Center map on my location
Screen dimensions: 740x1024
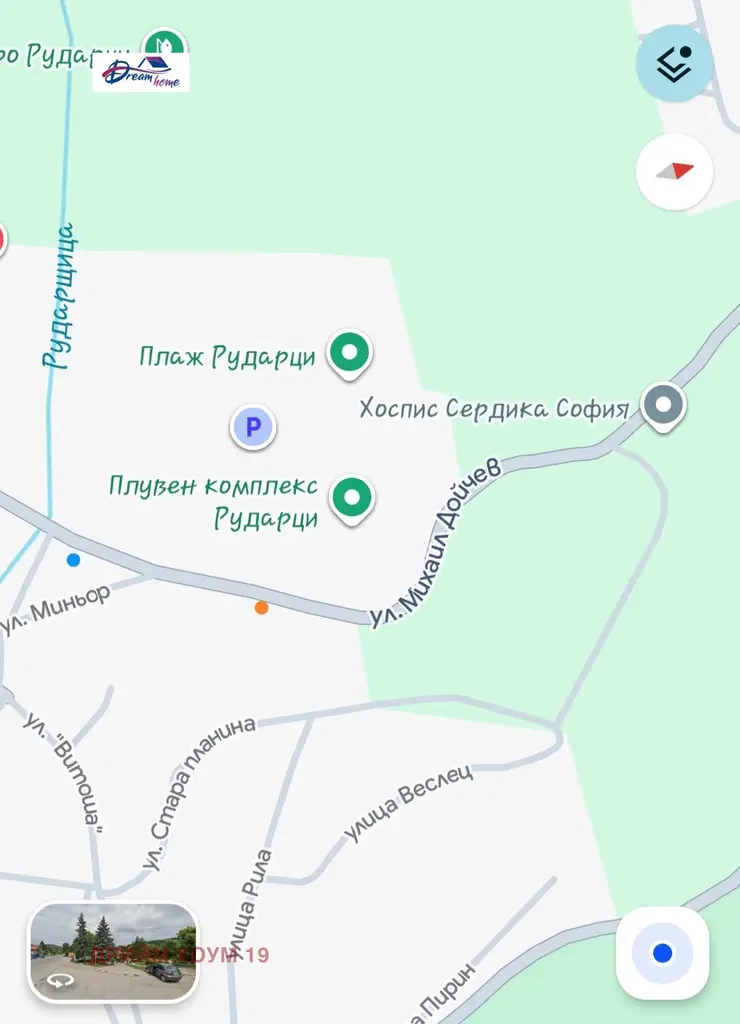point(662,953)
